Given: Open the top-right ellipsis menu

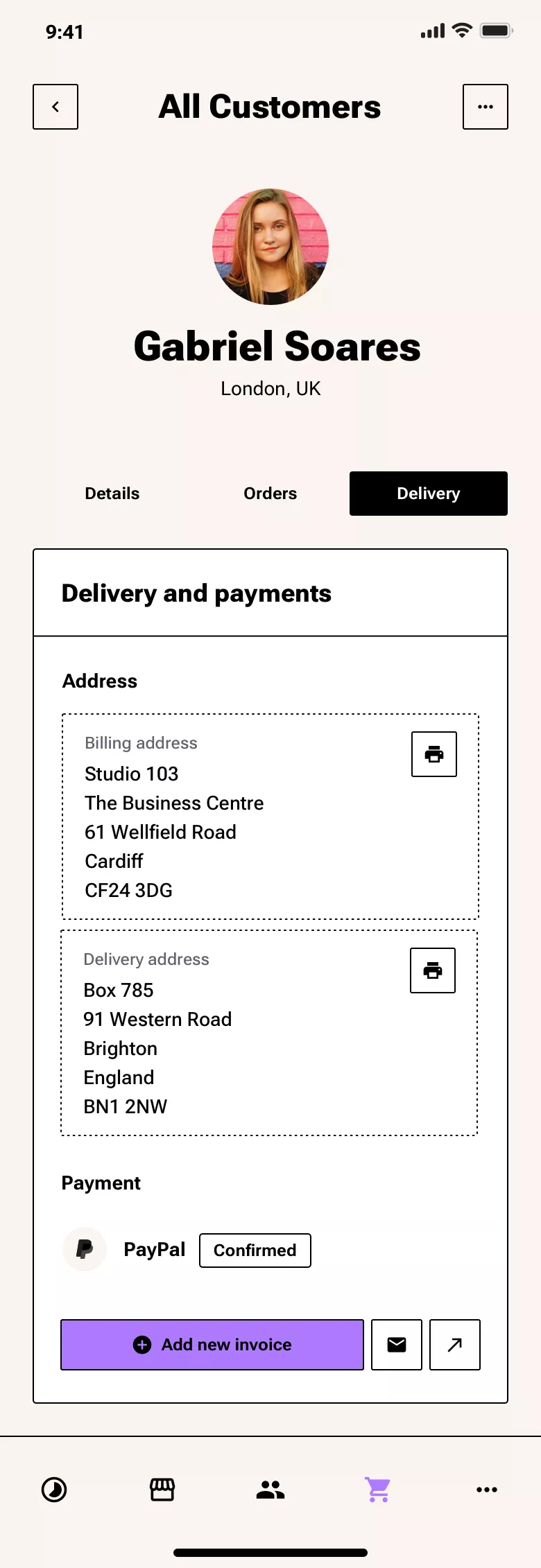Looking at the screenshot, I should pyautogui.click(x=486, y=106).
